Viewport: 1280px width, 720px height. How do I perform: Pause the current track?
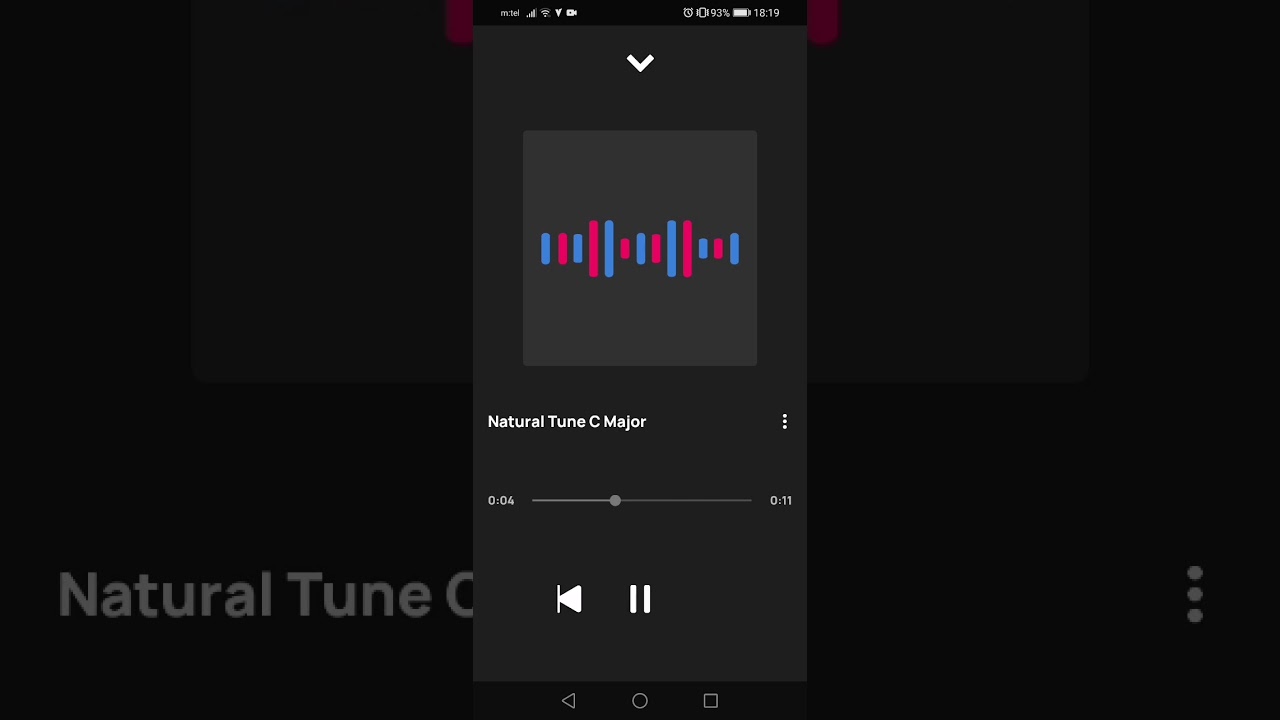[x=640, y=599]
